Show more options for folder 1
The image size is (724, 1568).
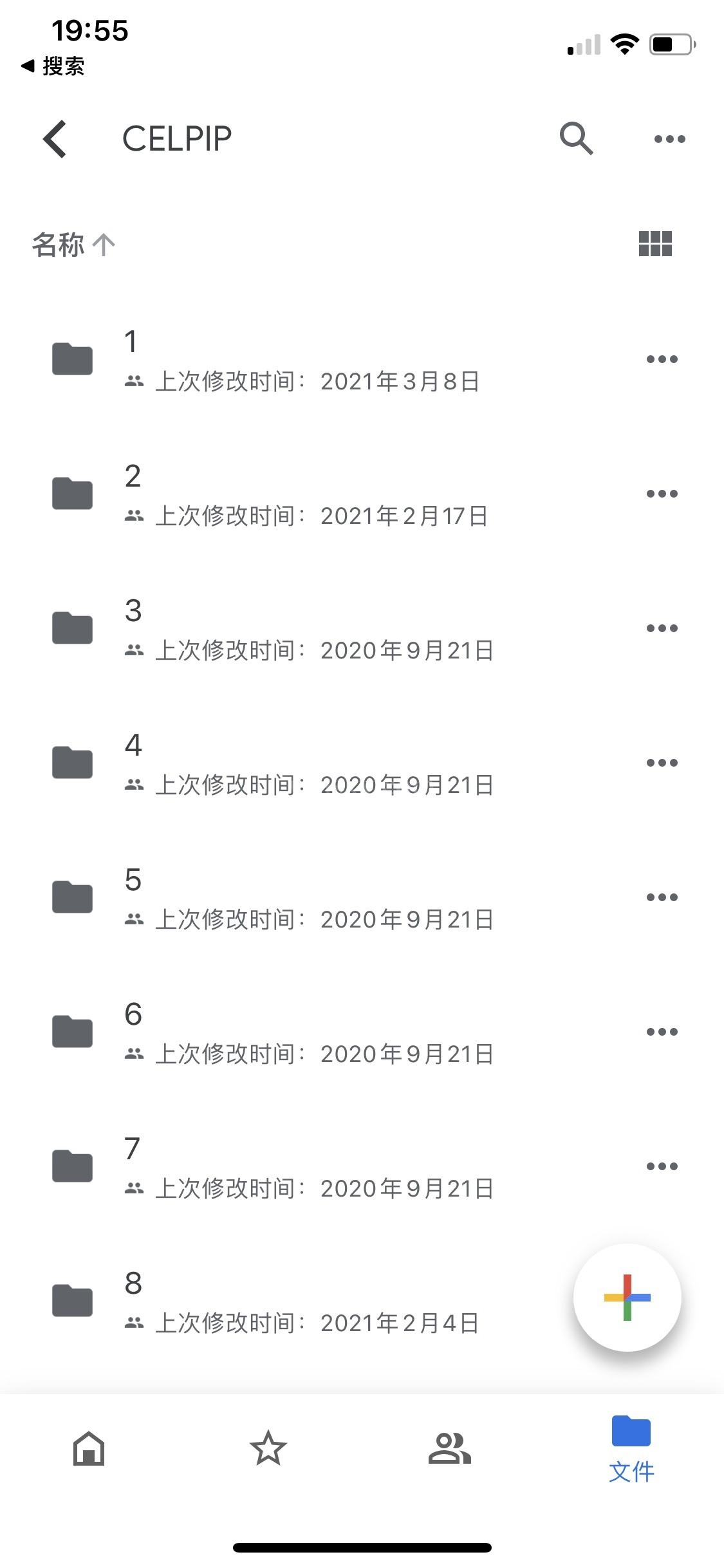click(x=662, y=360)
